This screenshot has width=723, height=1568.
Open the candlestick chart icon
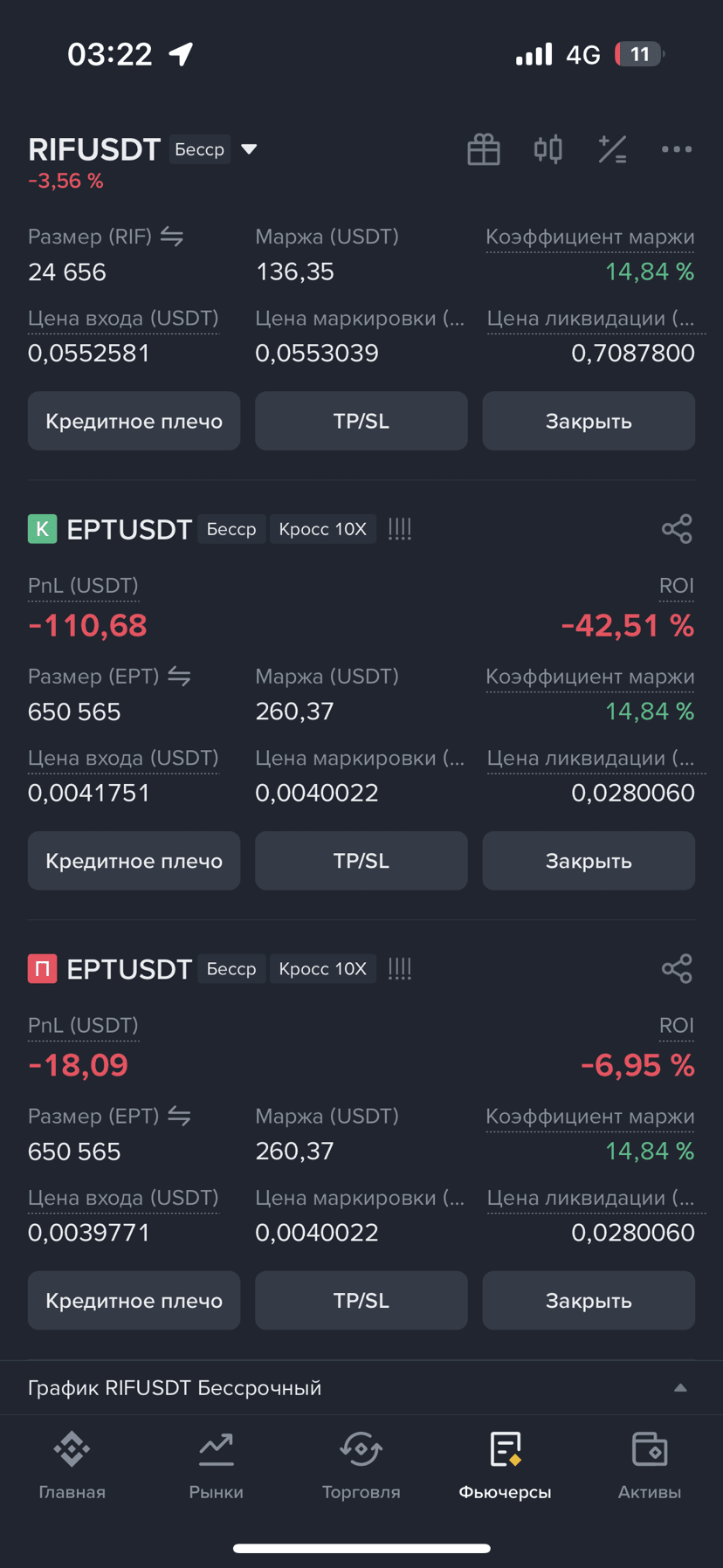[548, 149]
